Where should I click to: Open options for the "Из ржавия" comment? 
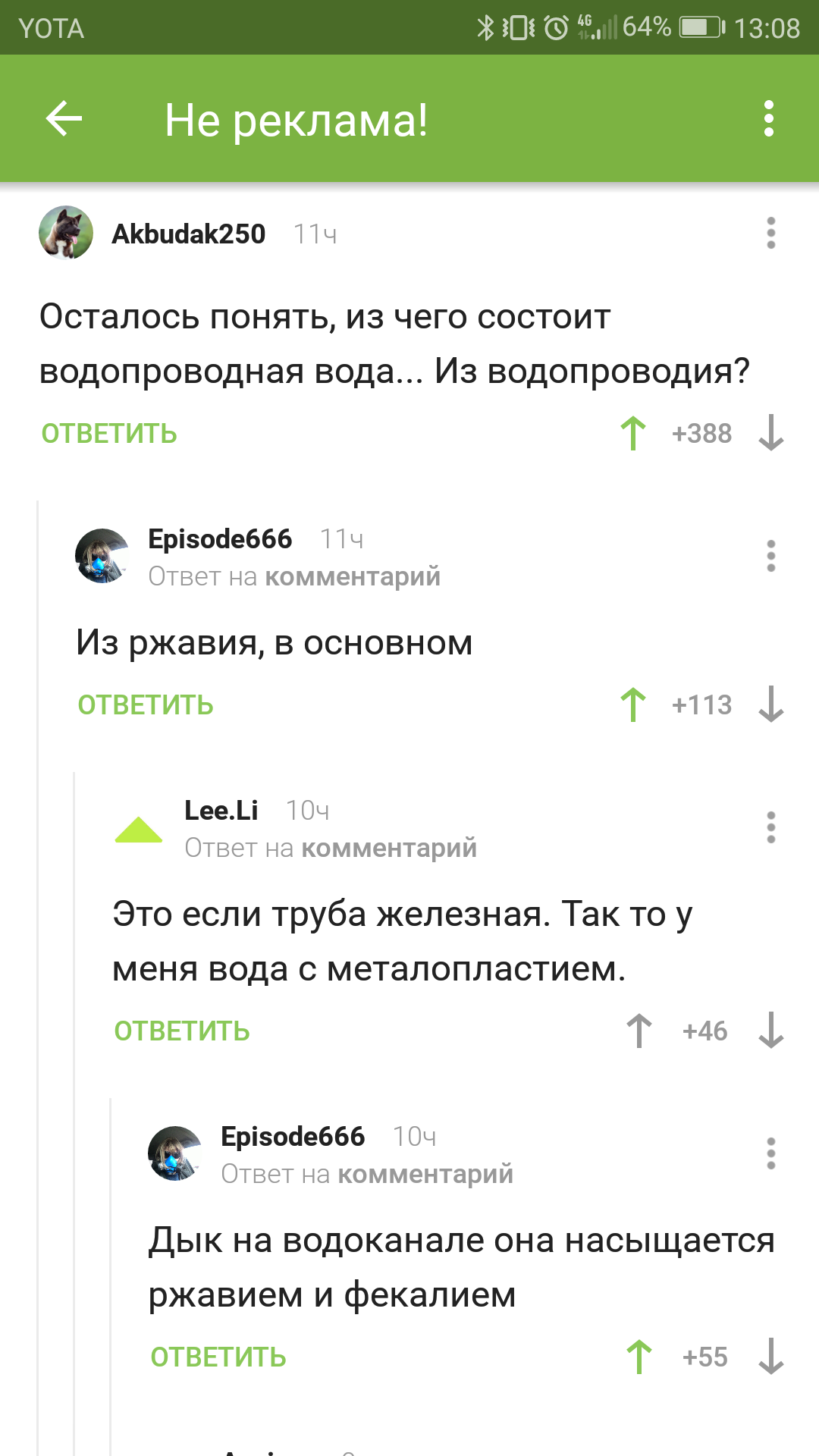[770, 557]
